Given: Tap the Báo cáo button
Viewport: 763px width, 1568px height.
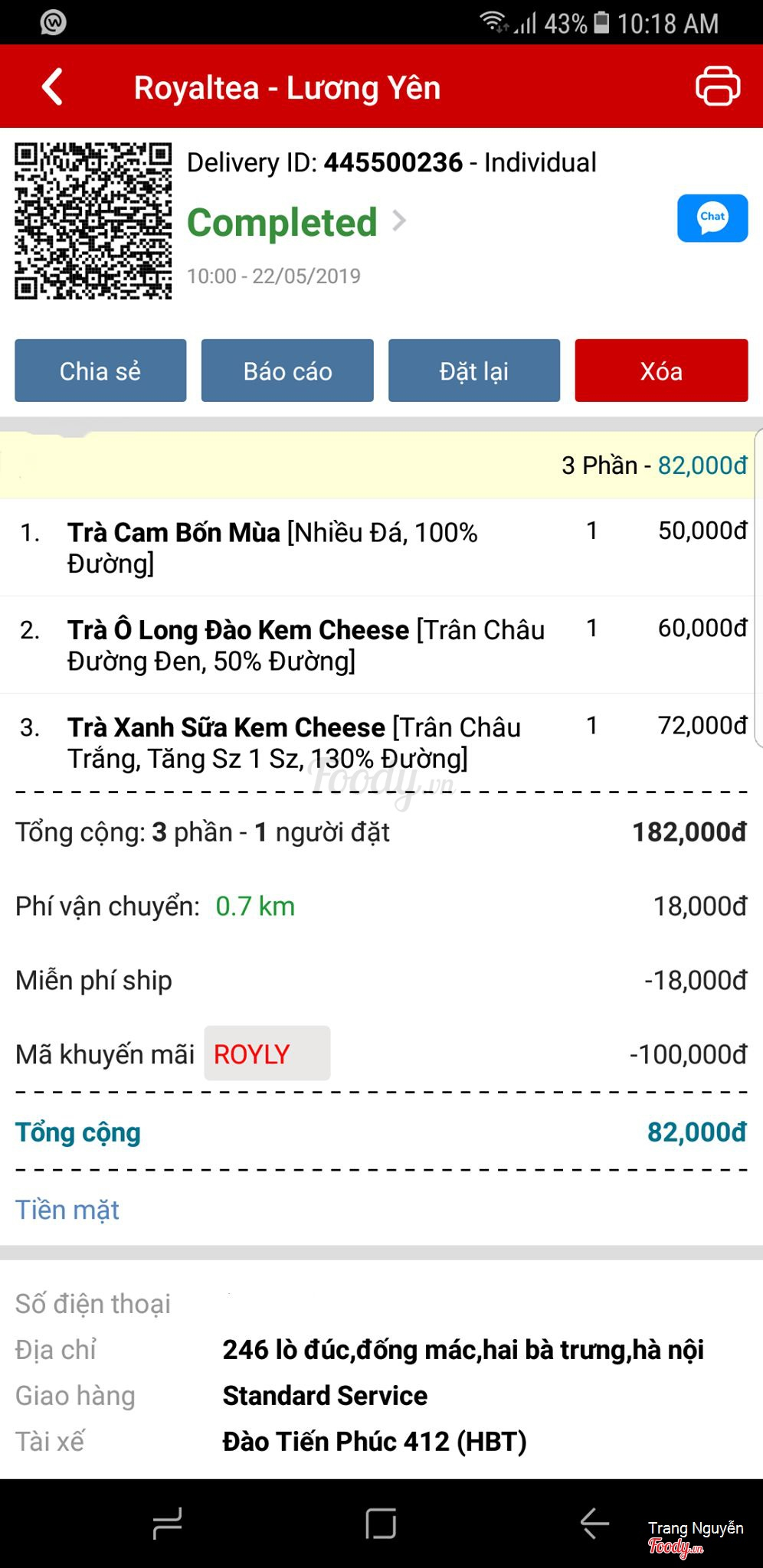Looking at the screenshot, I should (x=287, y=371).
